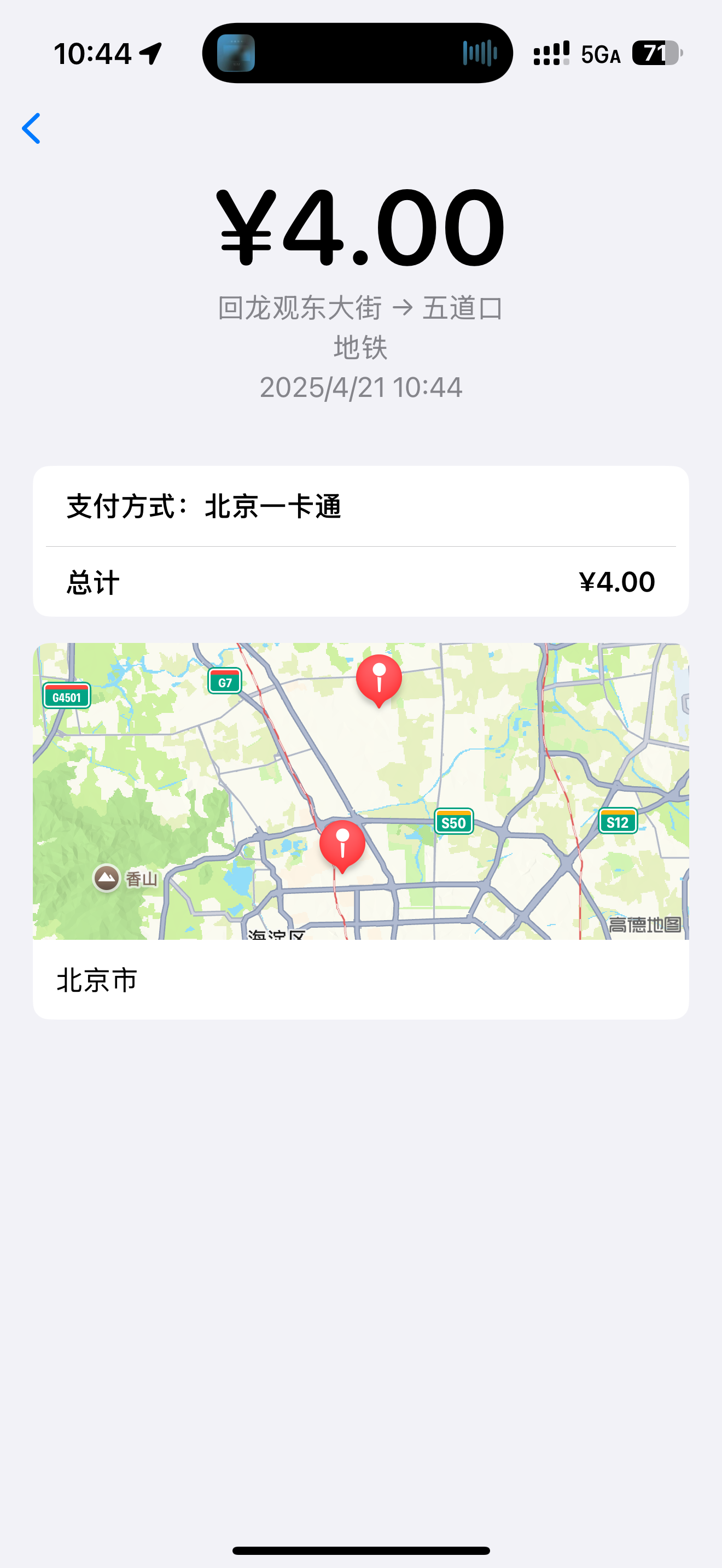Tap the Dynamic Island activity

[357, 53]
